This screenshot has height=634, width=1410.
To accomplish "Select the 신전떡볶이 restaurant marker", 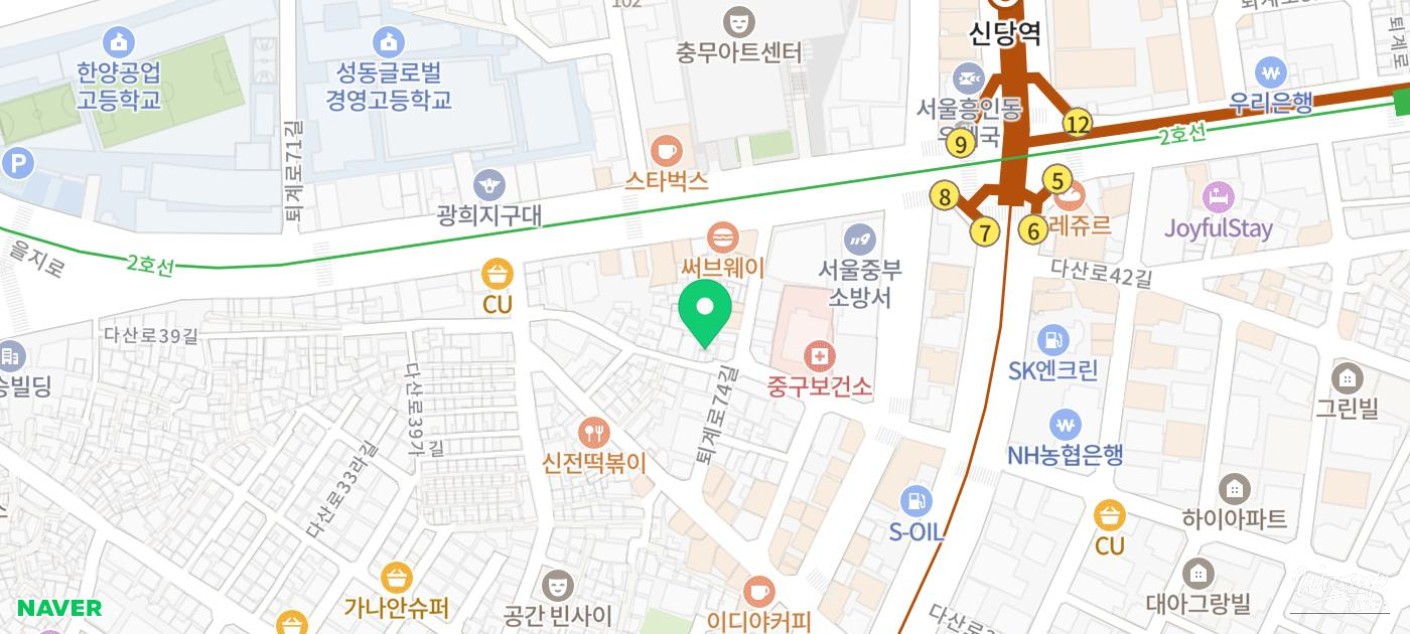I will (594, 433).
